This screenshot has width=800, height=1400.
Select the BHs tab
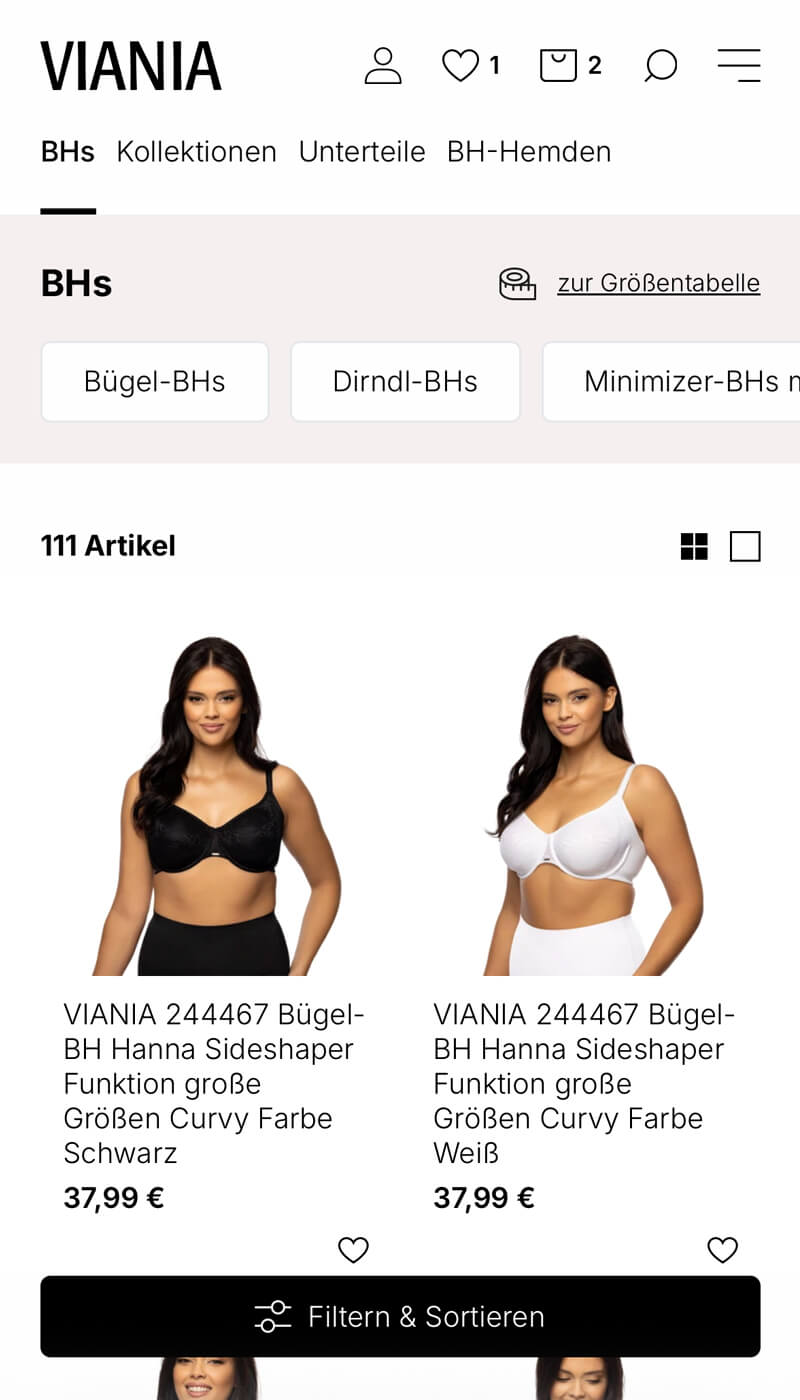click(68, 152)
